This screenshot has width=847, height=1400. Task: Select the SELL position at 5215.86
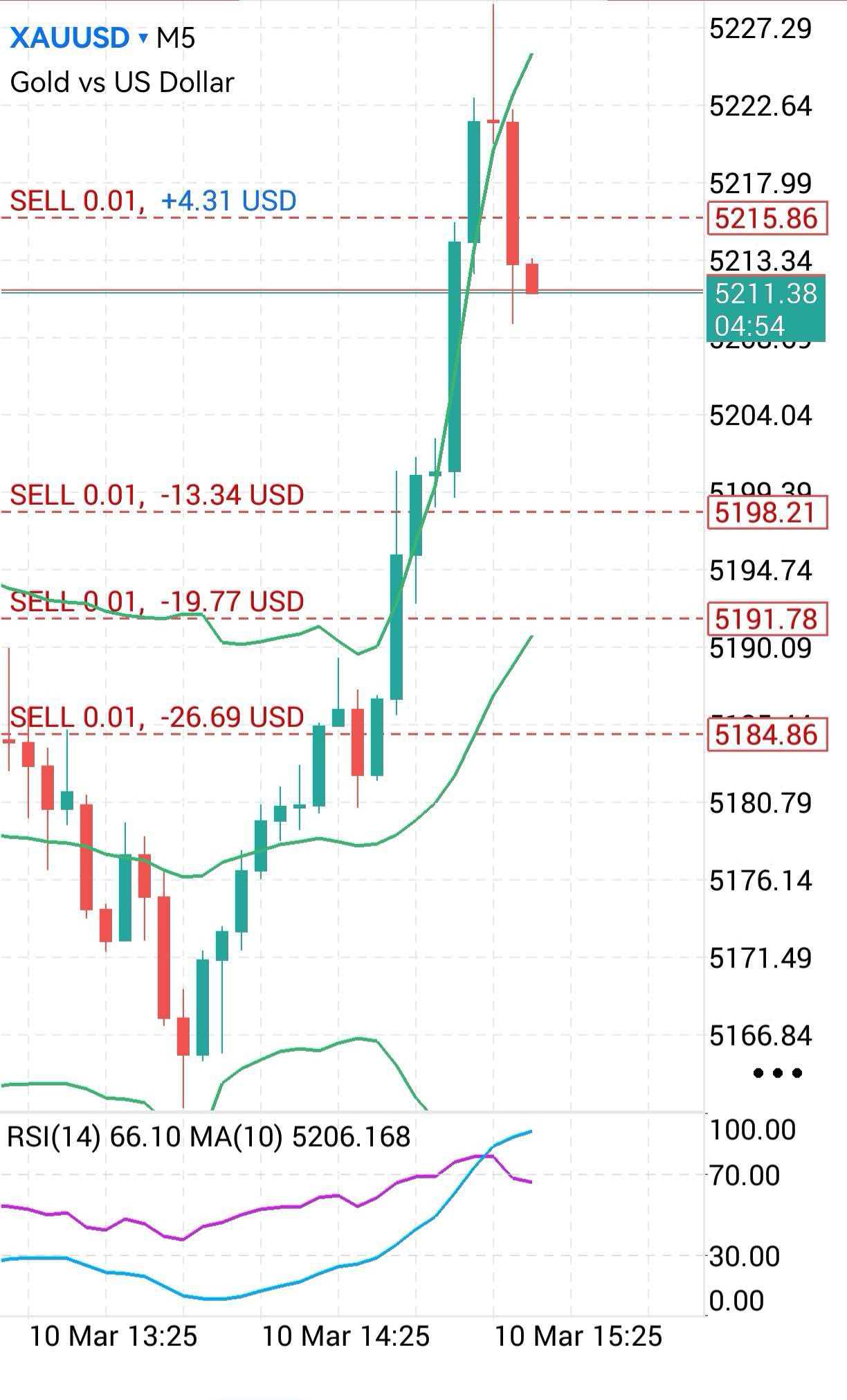tap(152, 202)
